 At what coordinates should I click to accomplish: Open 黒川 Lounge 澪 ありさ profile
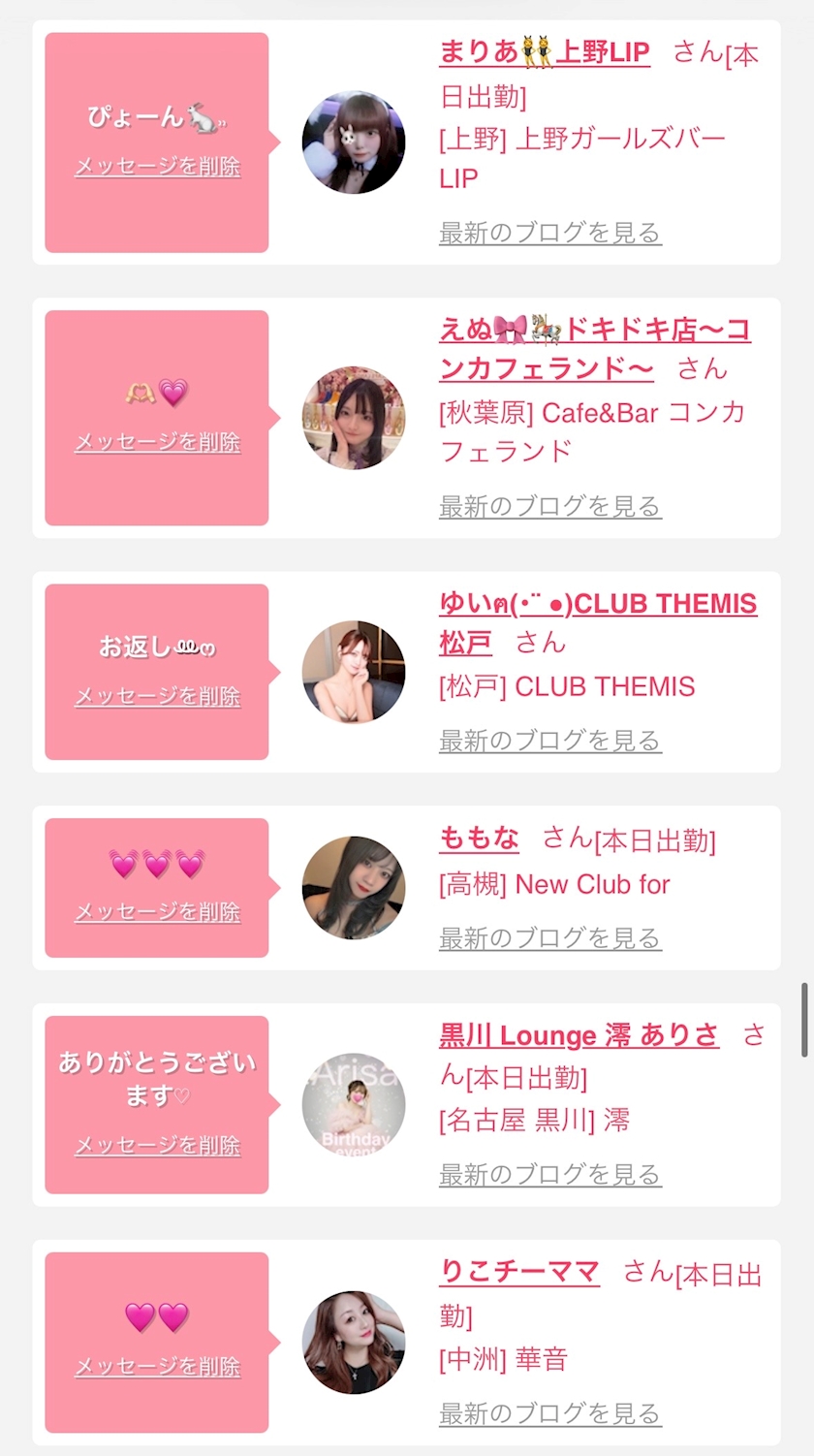(x=579, y=1035)
